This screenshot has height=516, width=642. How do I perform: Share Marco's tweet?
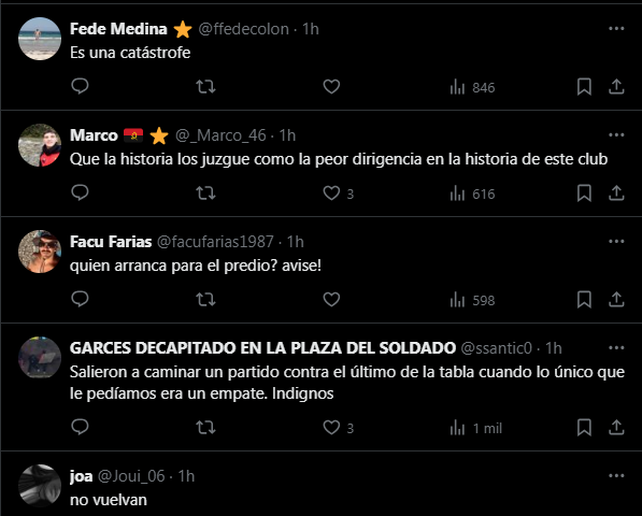coord(616,194)
